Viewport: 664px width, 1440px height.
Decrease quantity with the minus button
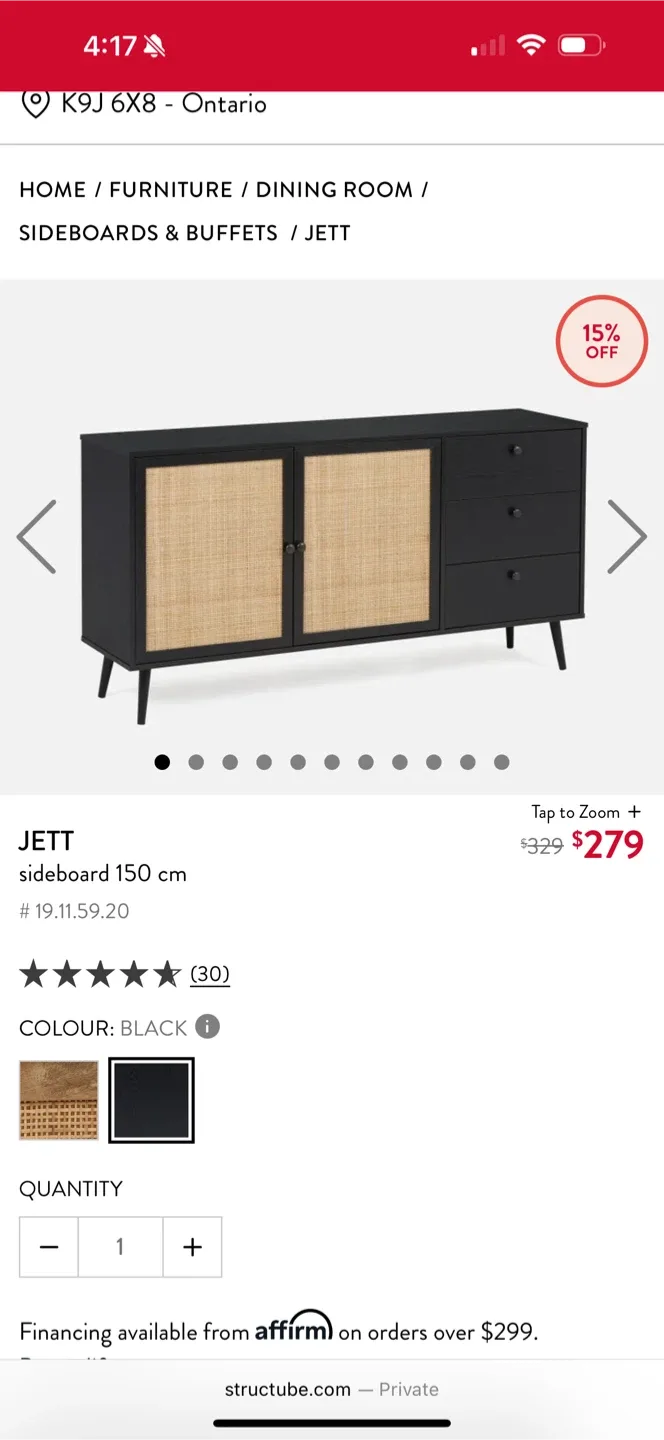[49, 1247]
